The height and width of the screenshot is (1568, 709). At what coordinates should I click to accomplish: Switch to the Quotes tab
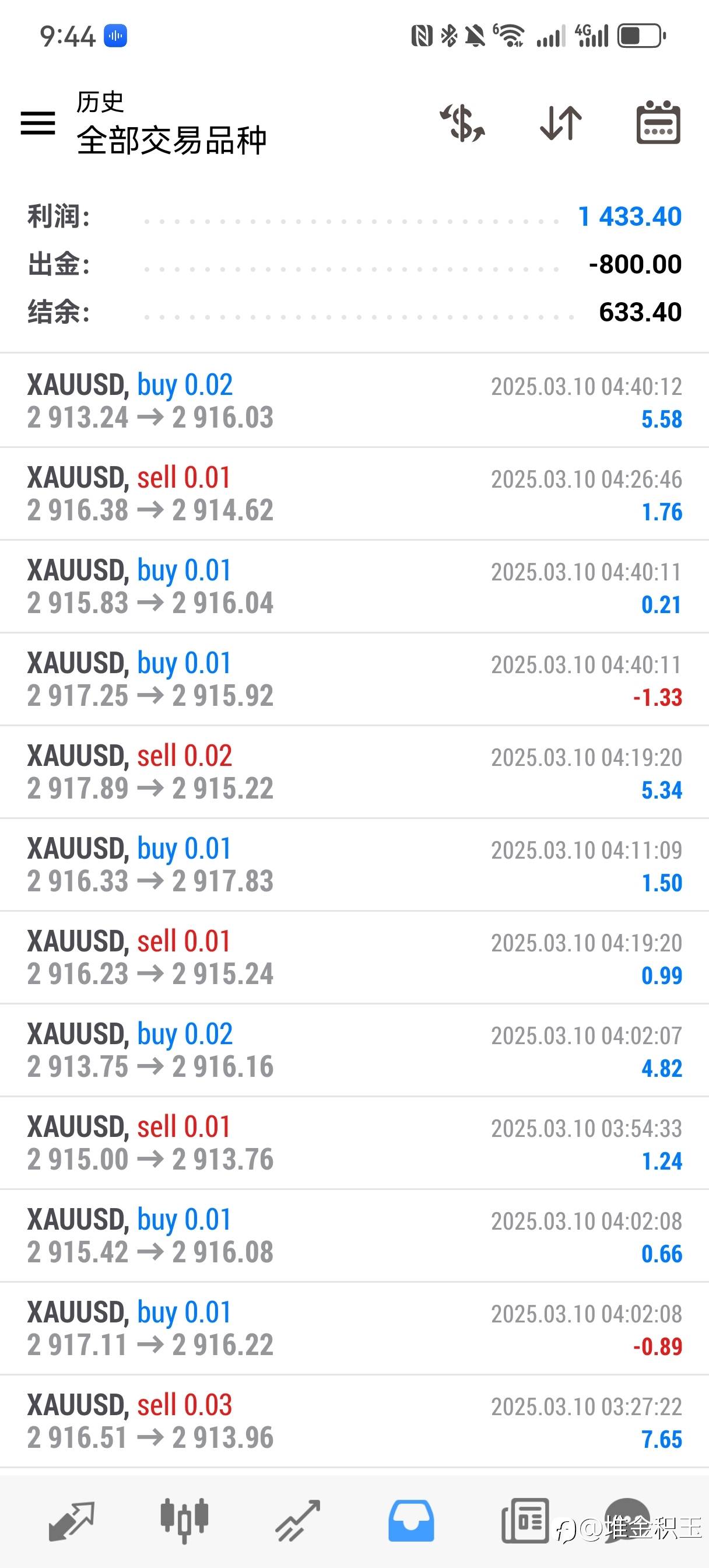click(71, 1521)
